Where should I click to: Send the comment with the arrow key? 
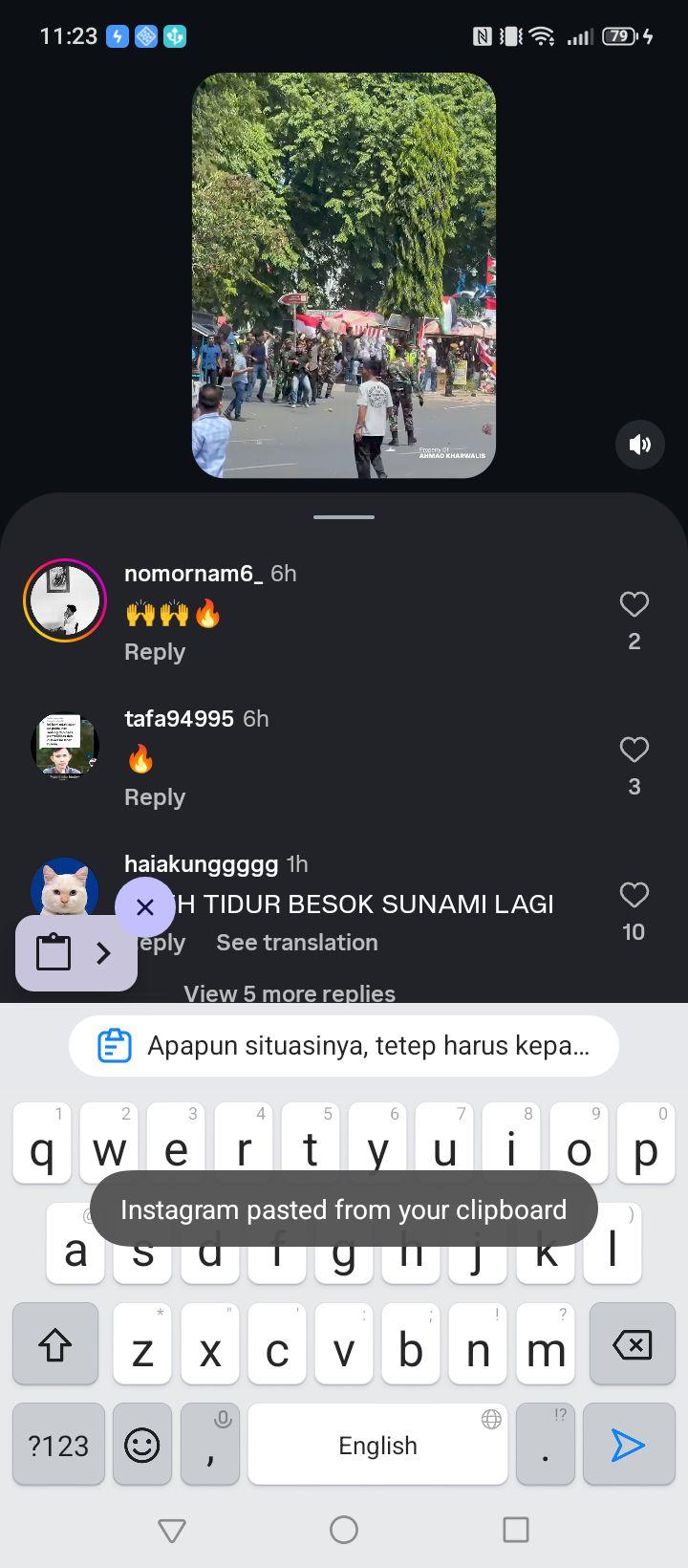click(x=628, y=1445)
